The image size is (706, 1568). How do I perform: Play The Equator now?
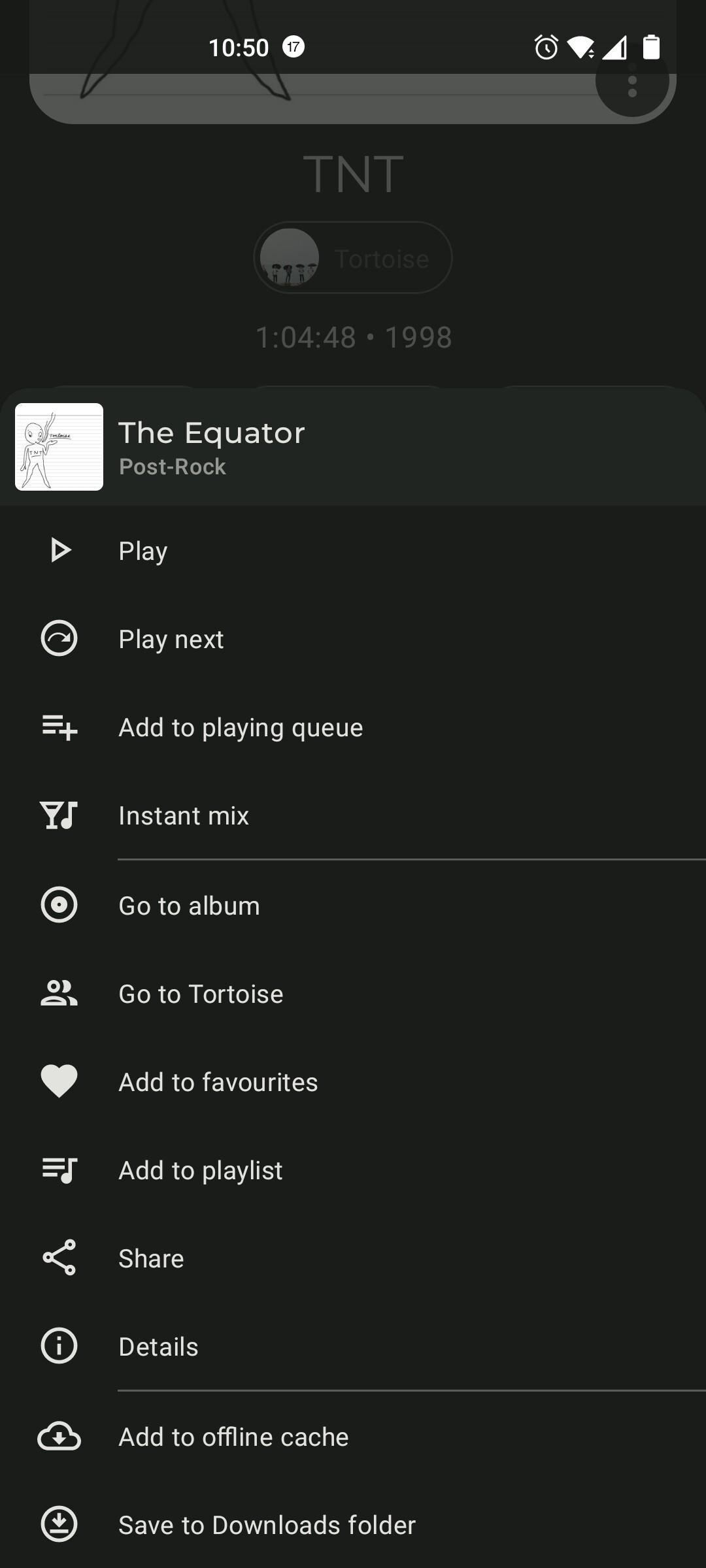tap(353, 551)
